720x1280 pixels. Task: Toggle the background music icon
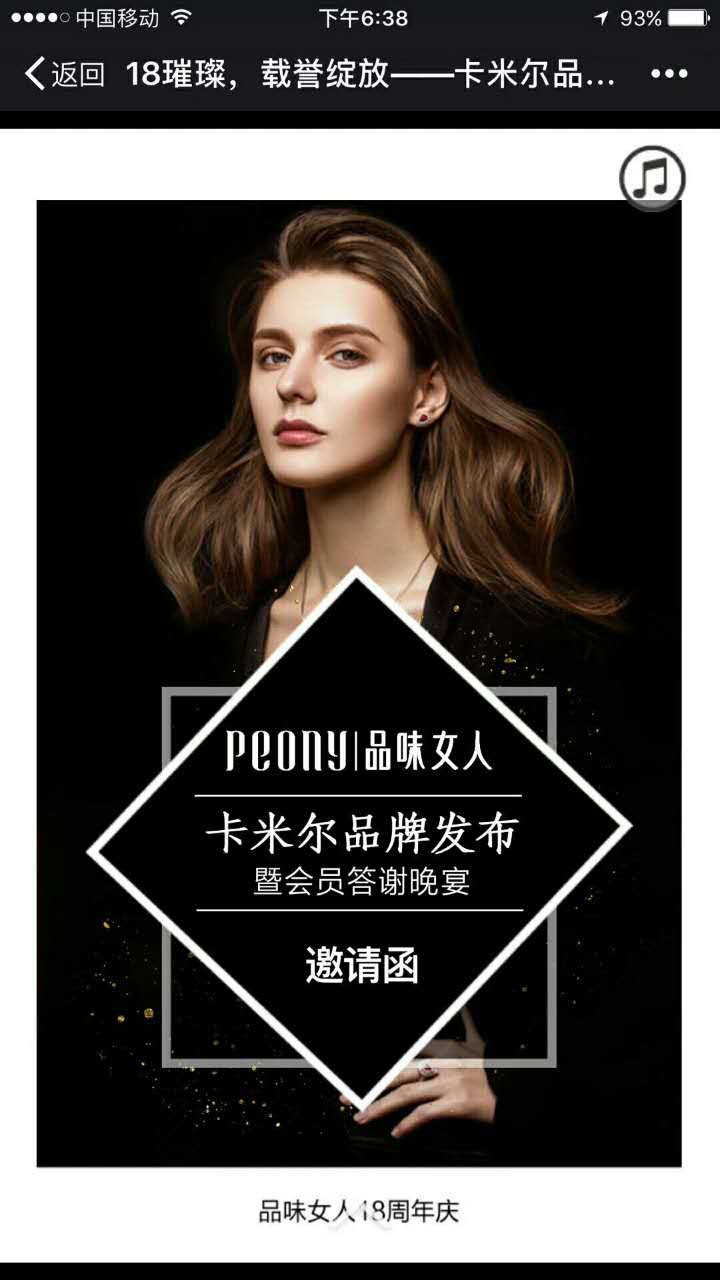pyautogui.click(x=652, y=179)
